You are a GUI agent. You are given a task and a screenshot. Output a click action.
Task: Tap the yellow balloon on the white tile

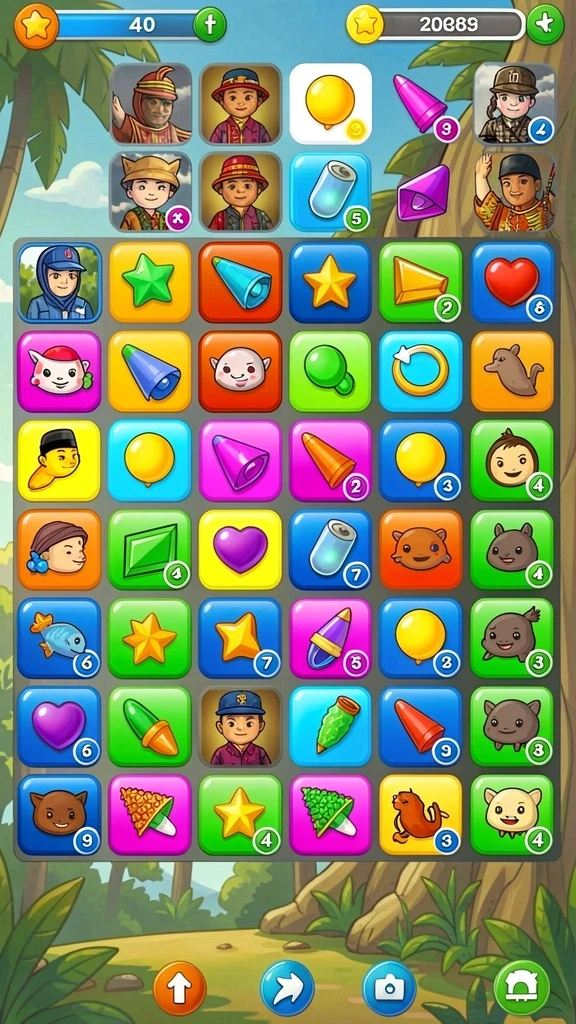tap(330, 103)
